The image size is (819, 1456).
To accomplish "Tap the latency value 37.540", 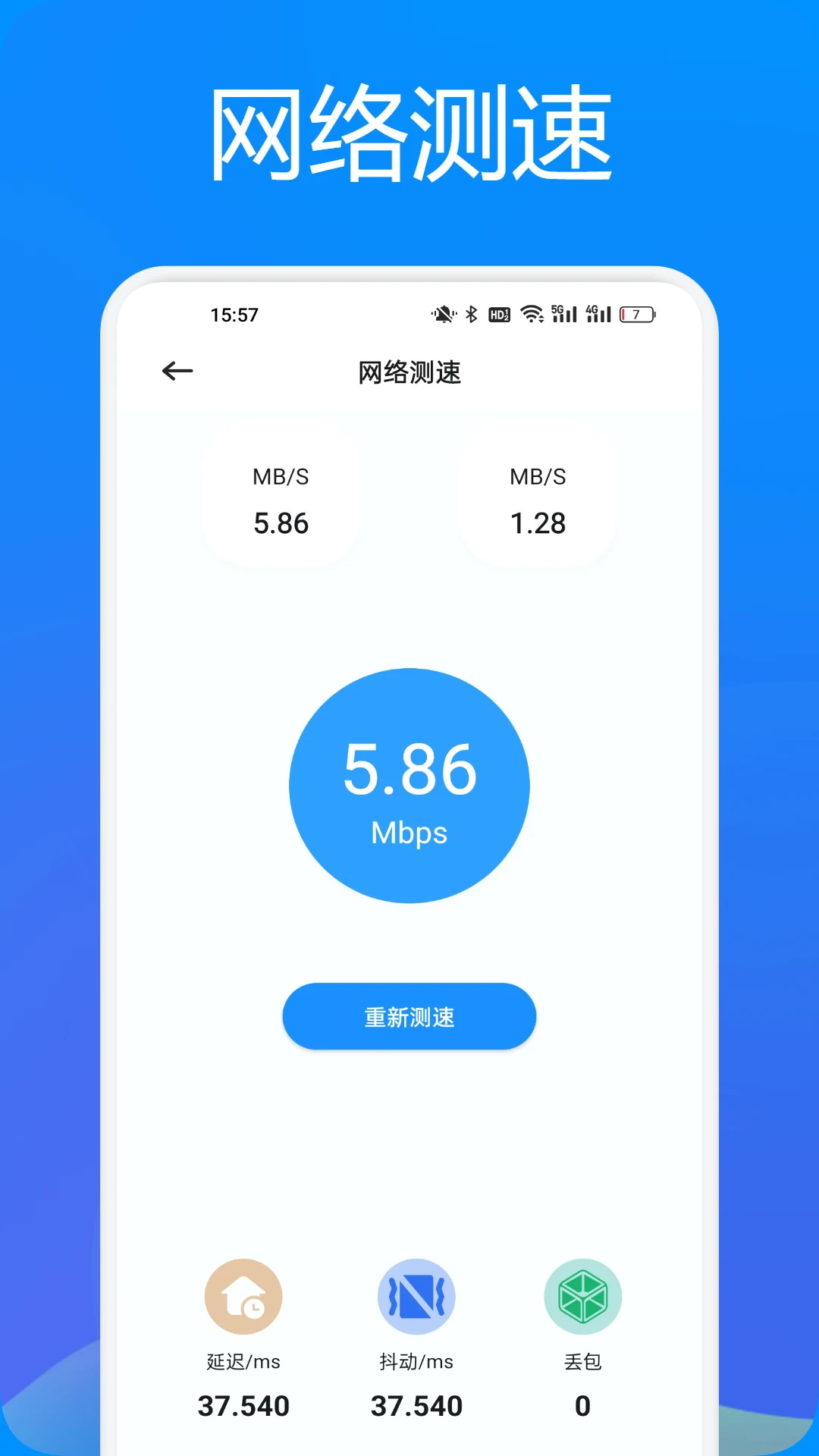I will tap(243, 1406).
